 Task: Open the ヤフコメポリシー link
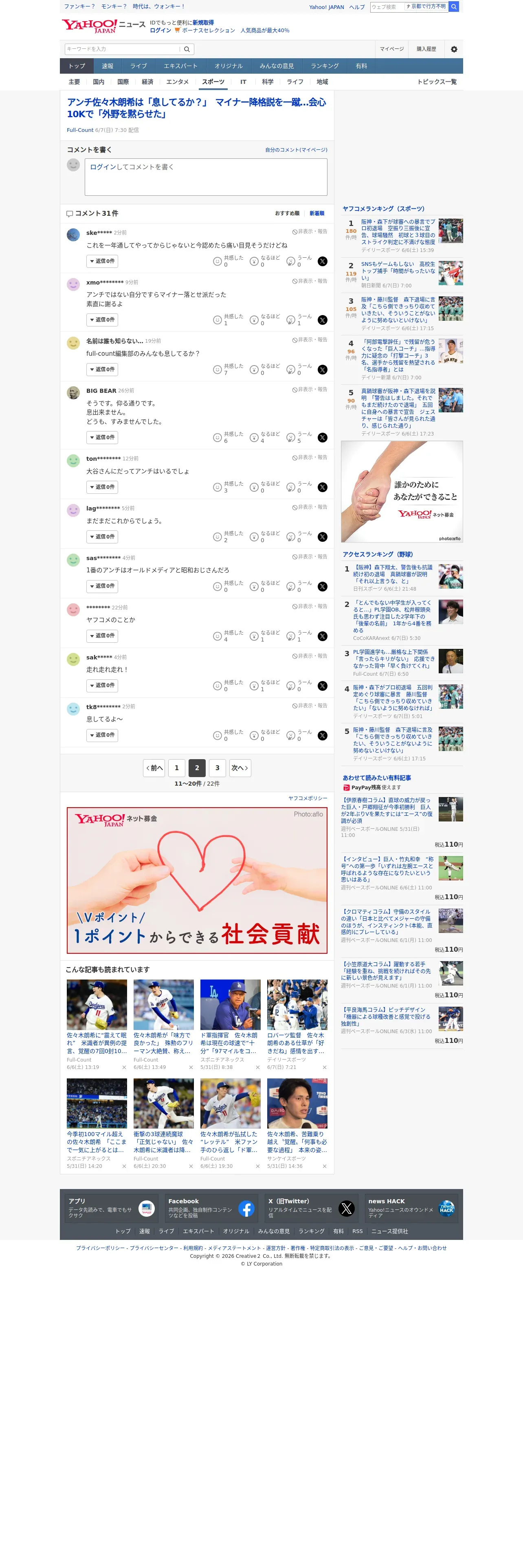point(308,798)
